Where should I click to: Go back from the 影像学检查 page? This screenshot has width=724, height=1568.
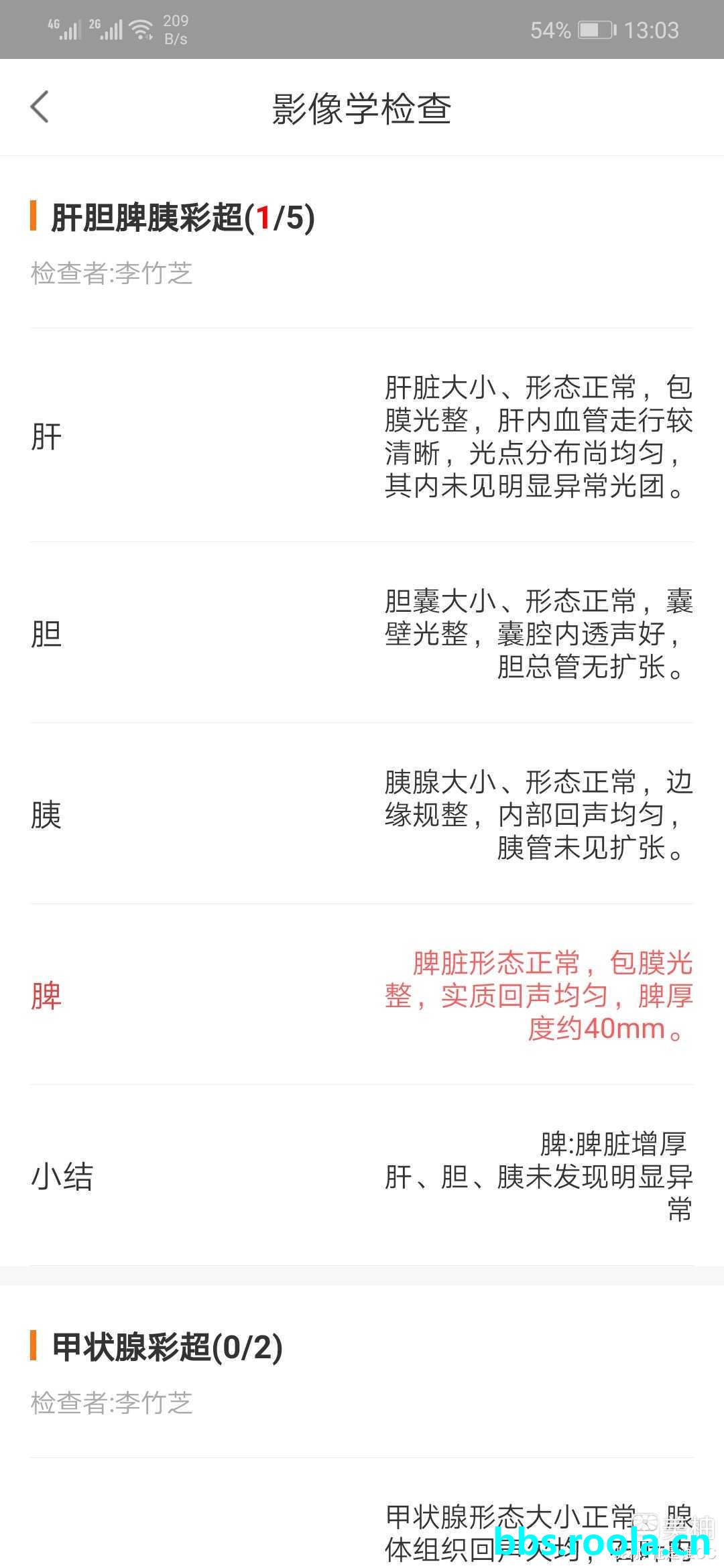click(40, 107)
